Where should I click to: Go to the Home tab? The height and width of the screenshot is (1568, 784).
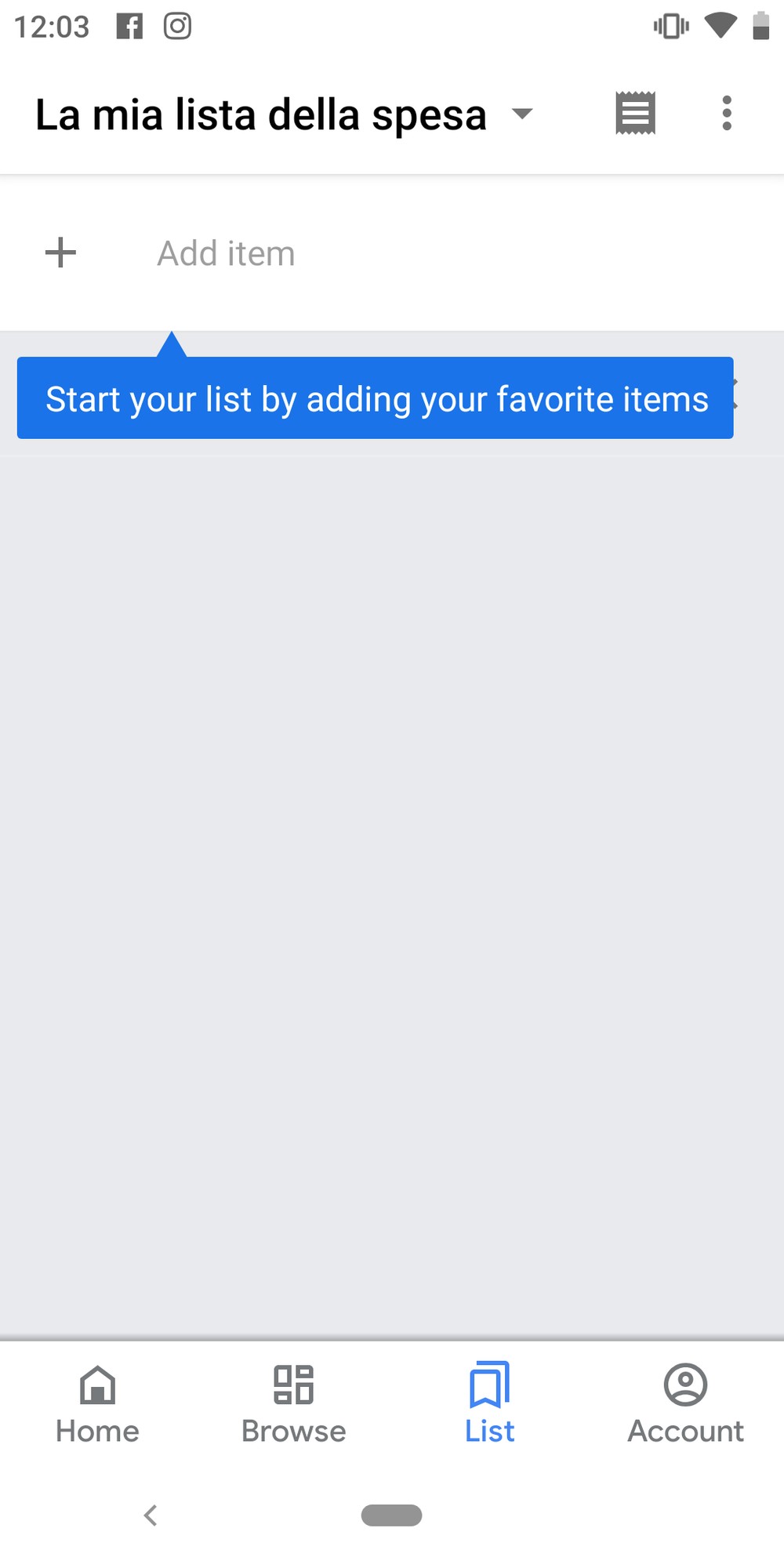click(x=97, y=1404)
